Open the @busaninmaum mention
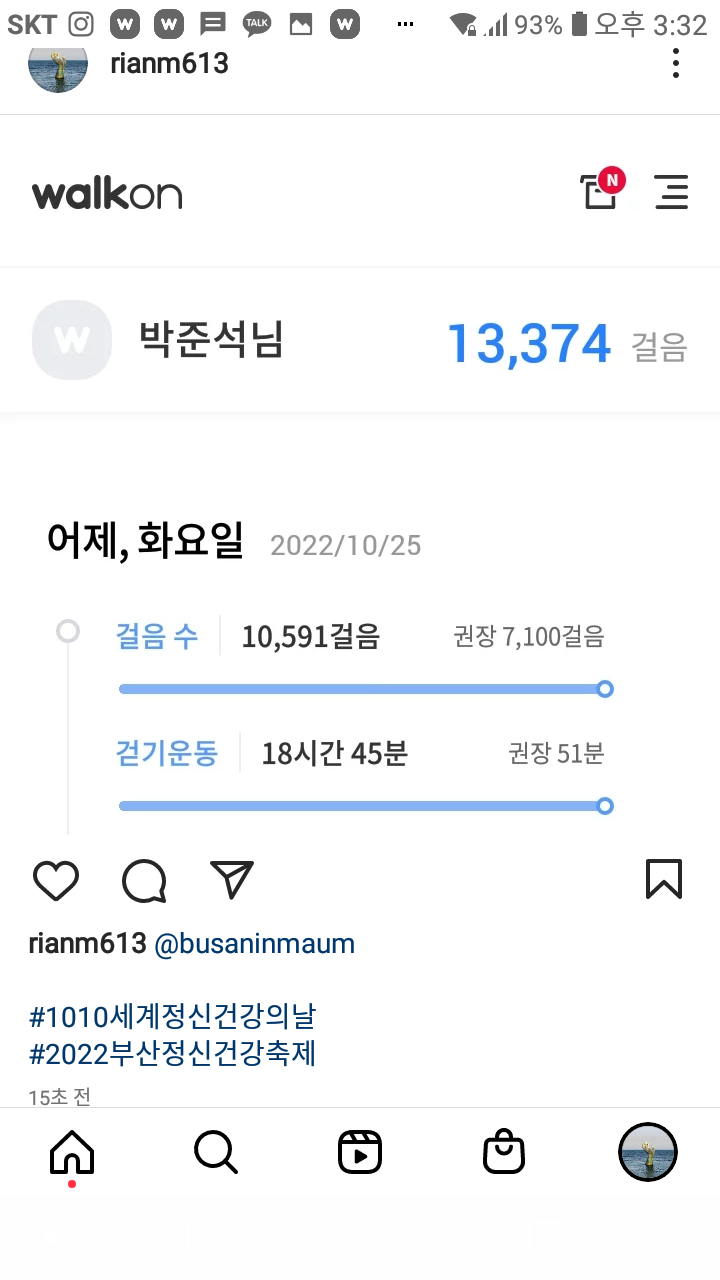This screenshot has height=1280, width=720. point(254,943)
